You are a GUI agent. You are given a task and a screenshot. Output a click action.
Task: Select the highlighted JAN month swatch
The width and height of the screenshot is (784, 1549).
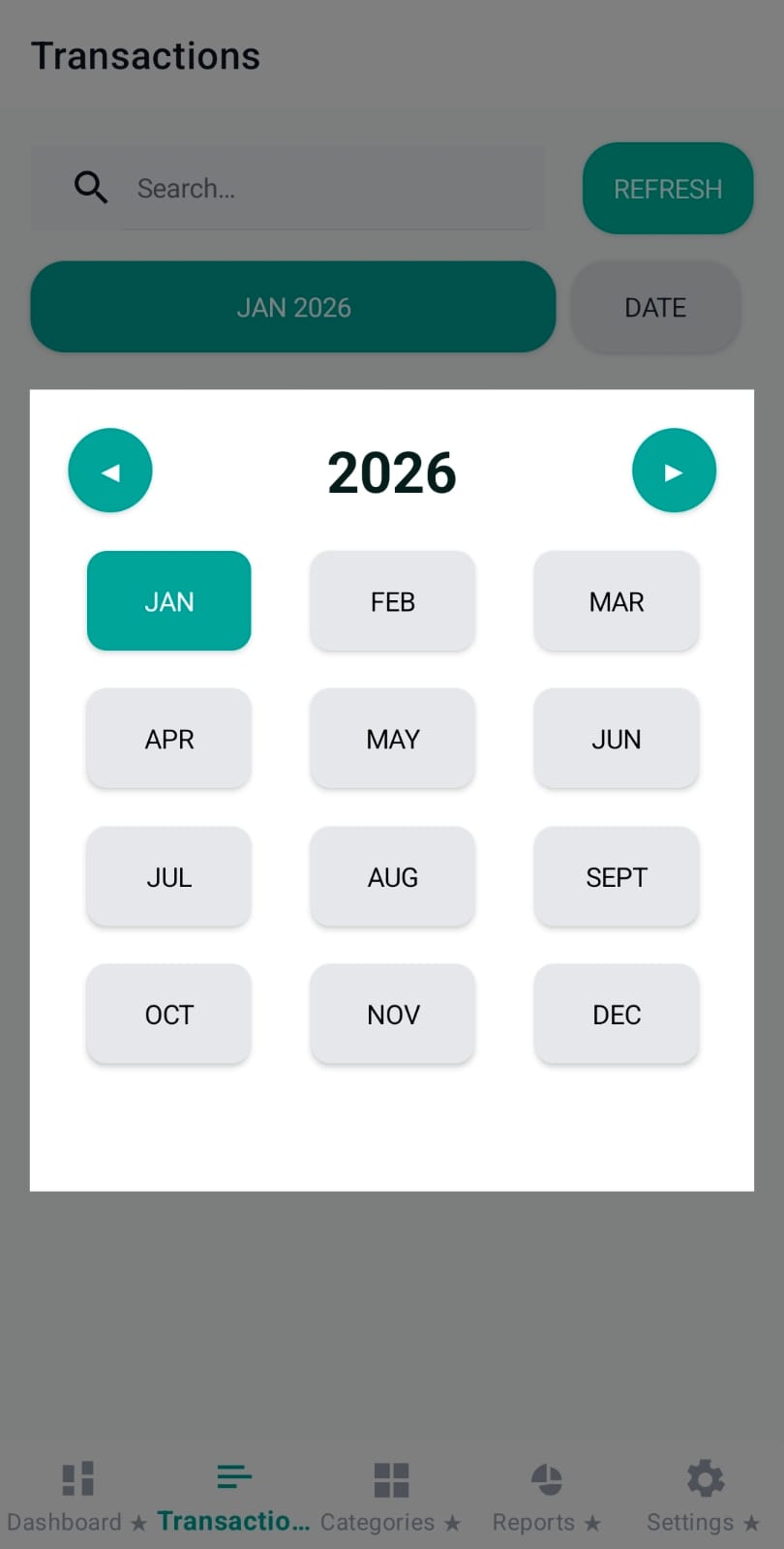tap(168, 600)
